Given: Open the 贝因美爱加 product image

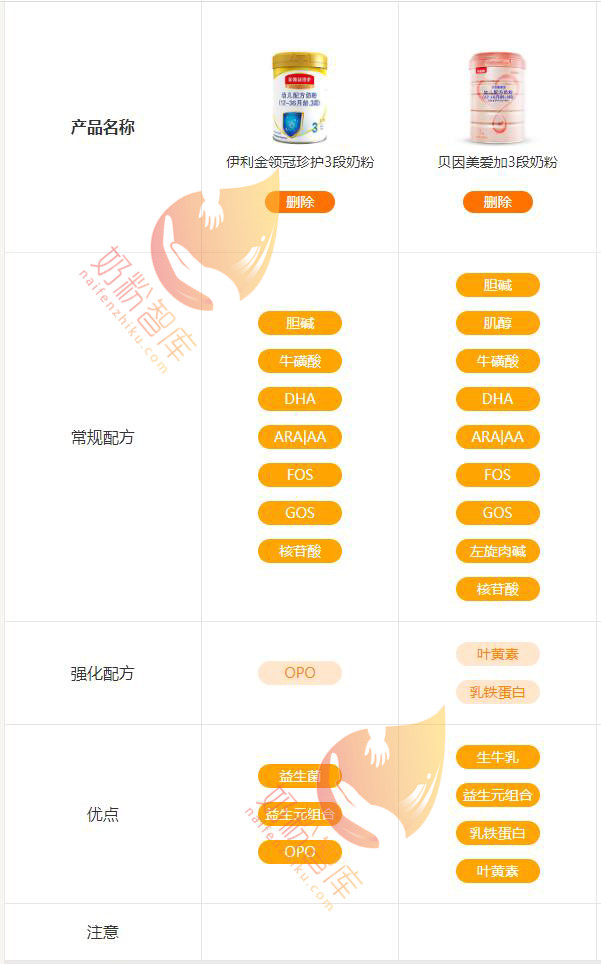Looking at the screenshot, I should click(x=497, y=97).
